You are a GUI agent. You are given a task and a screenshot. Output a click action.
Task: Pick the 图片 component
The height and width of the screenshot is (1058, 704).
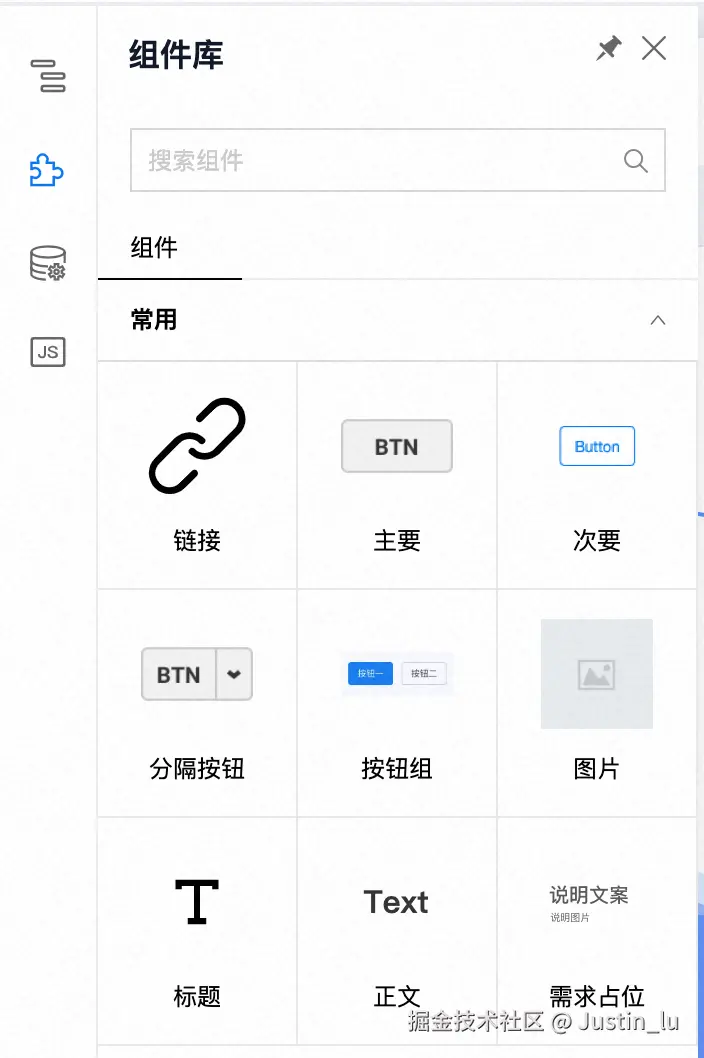tap(597, 702)
